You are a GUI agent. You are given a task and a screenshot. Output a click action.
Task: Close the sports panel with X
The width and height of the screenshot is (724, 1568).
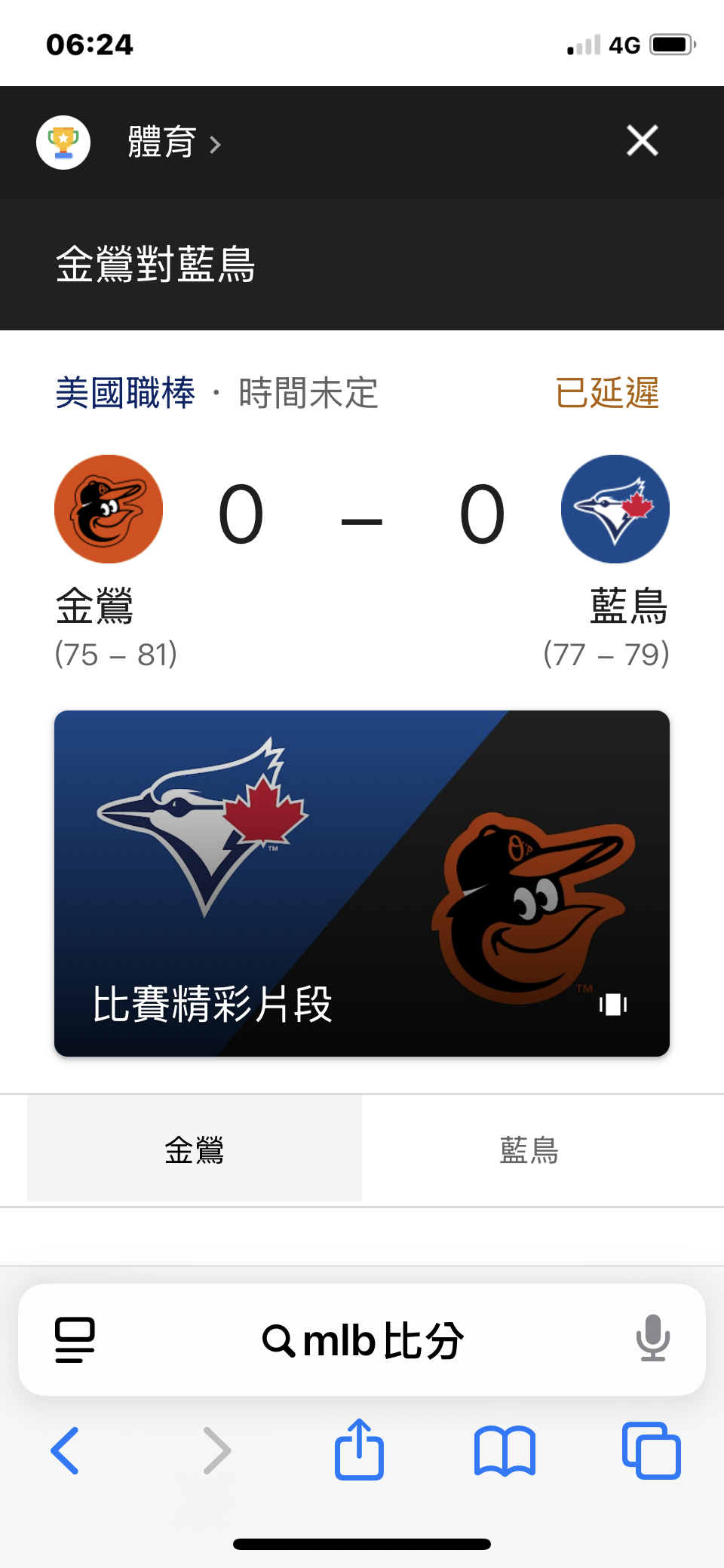click(x=642, y=141)
